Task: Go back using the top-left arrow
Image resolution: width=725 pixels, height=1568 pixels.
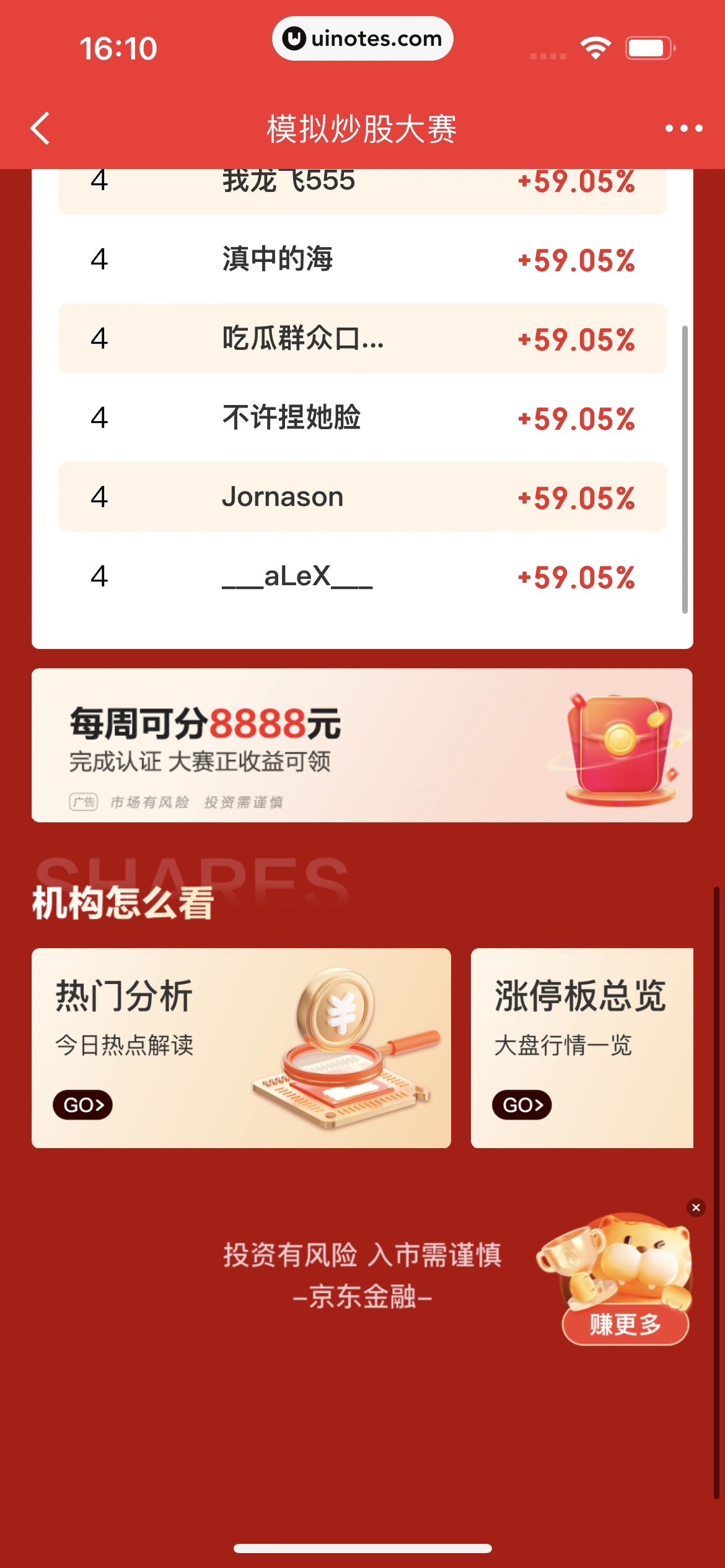Action: click(x=41, y=129)
